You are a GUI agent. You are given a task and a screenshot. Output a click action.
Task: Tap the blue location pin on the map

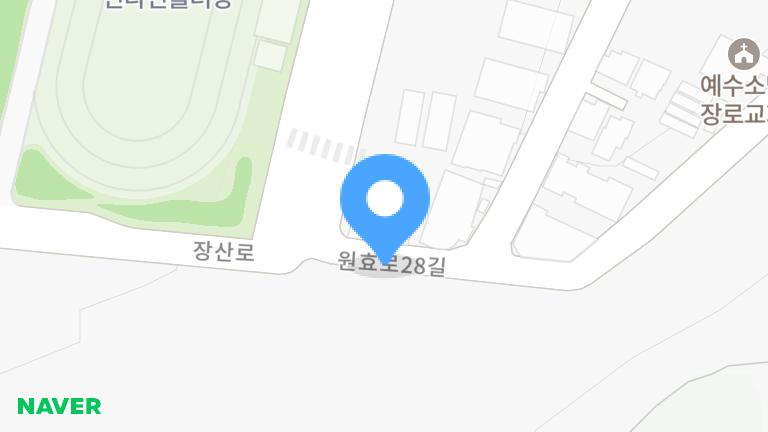pos(385,202)
